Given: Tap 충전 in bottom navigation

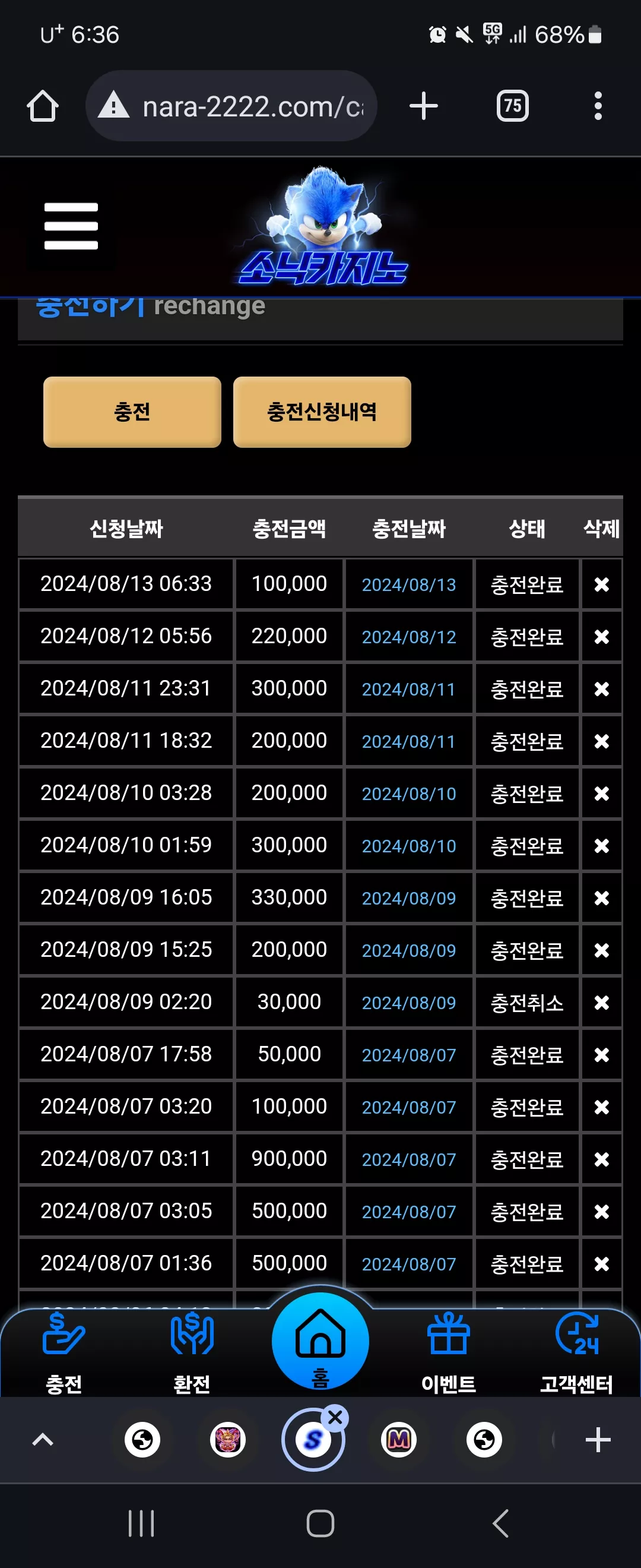Looking at the screenshot, I should pos(64,1354).
